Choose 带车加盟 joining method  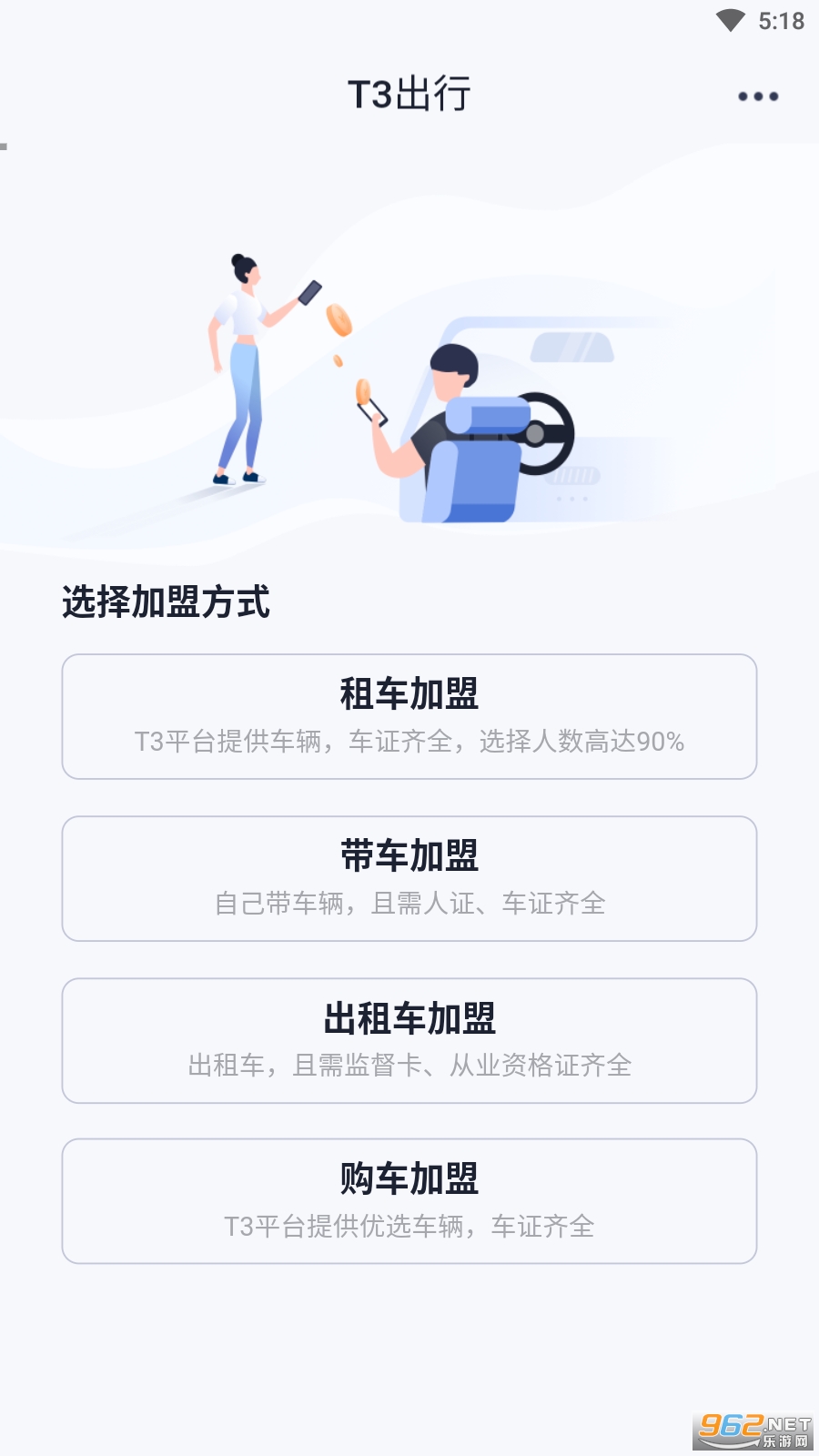[409, 878]
